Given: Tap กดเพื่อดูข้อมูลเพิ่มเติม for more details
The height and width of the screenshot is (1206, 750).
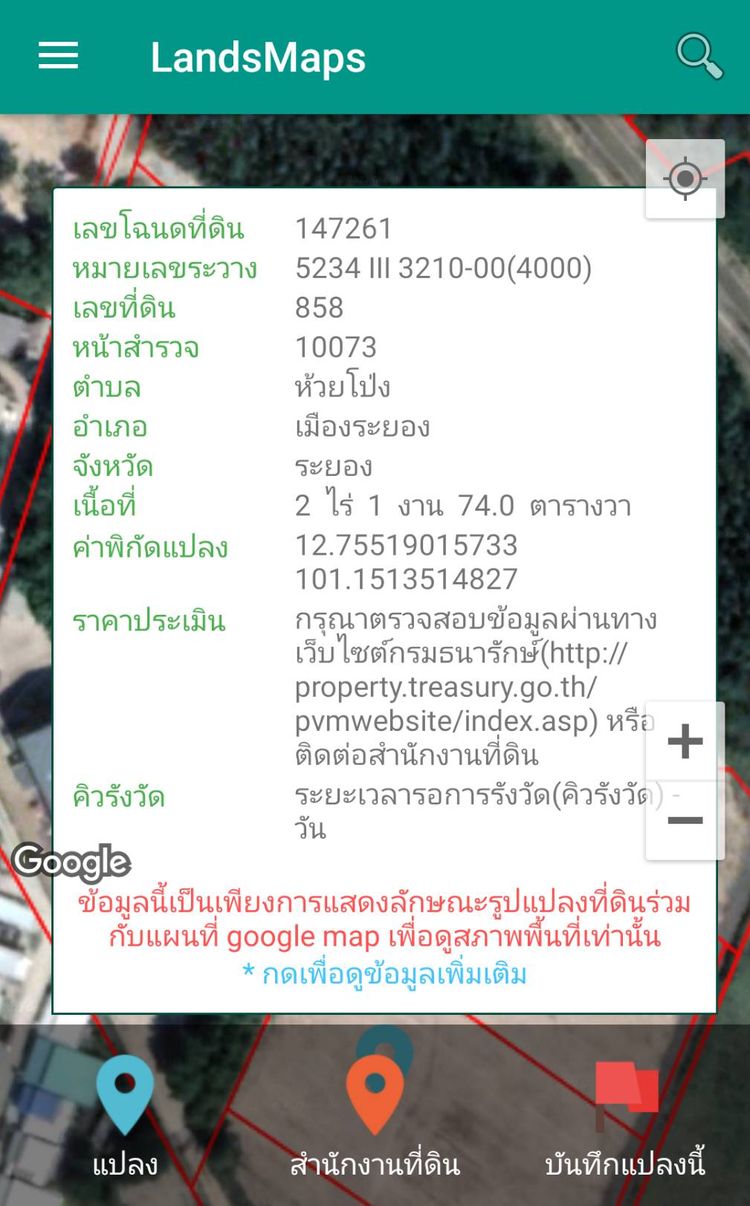Looking at the screenshot, I should [x=384, y=974].
